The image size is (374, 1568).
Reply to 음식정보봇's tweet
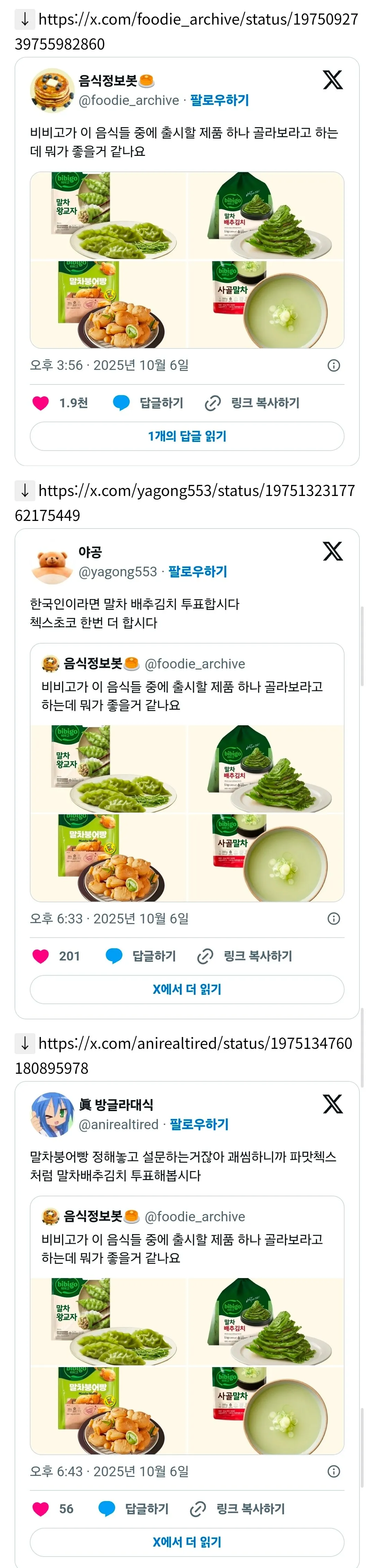148,403
